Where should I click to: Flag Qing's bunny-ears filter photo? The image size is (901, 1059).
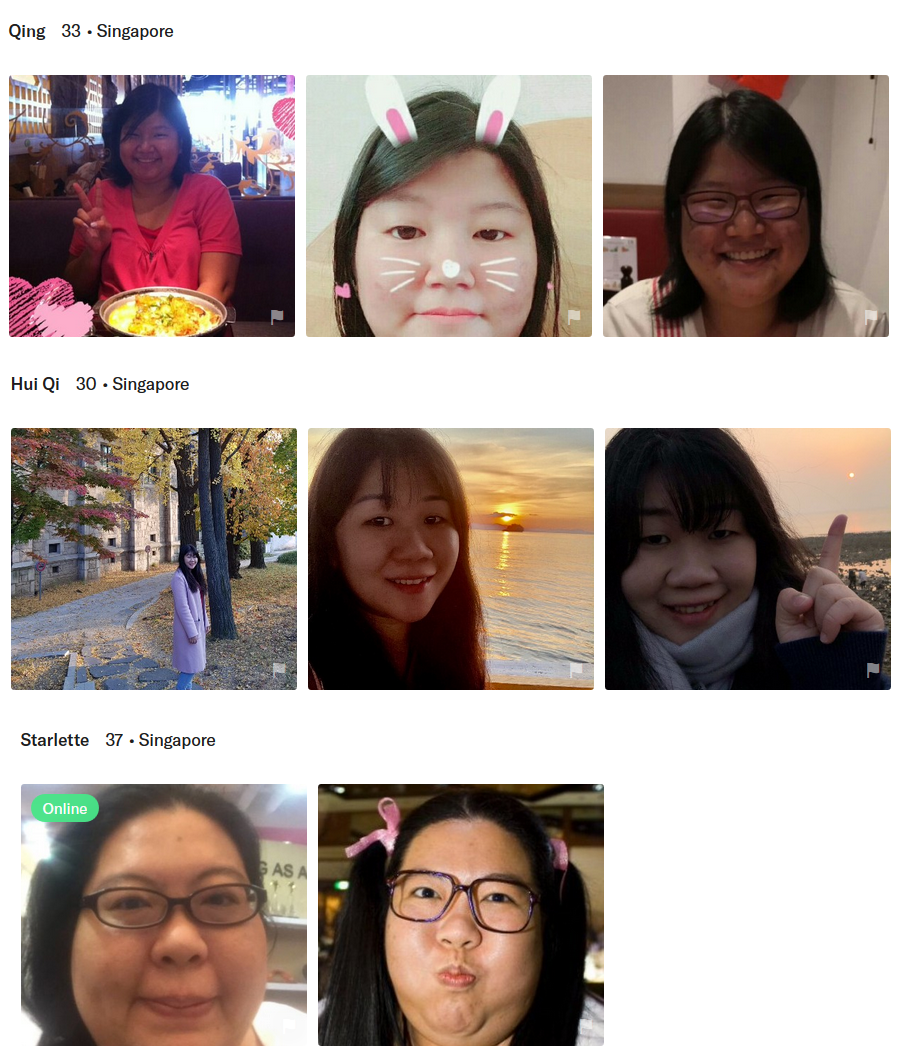tap(574, 317)
